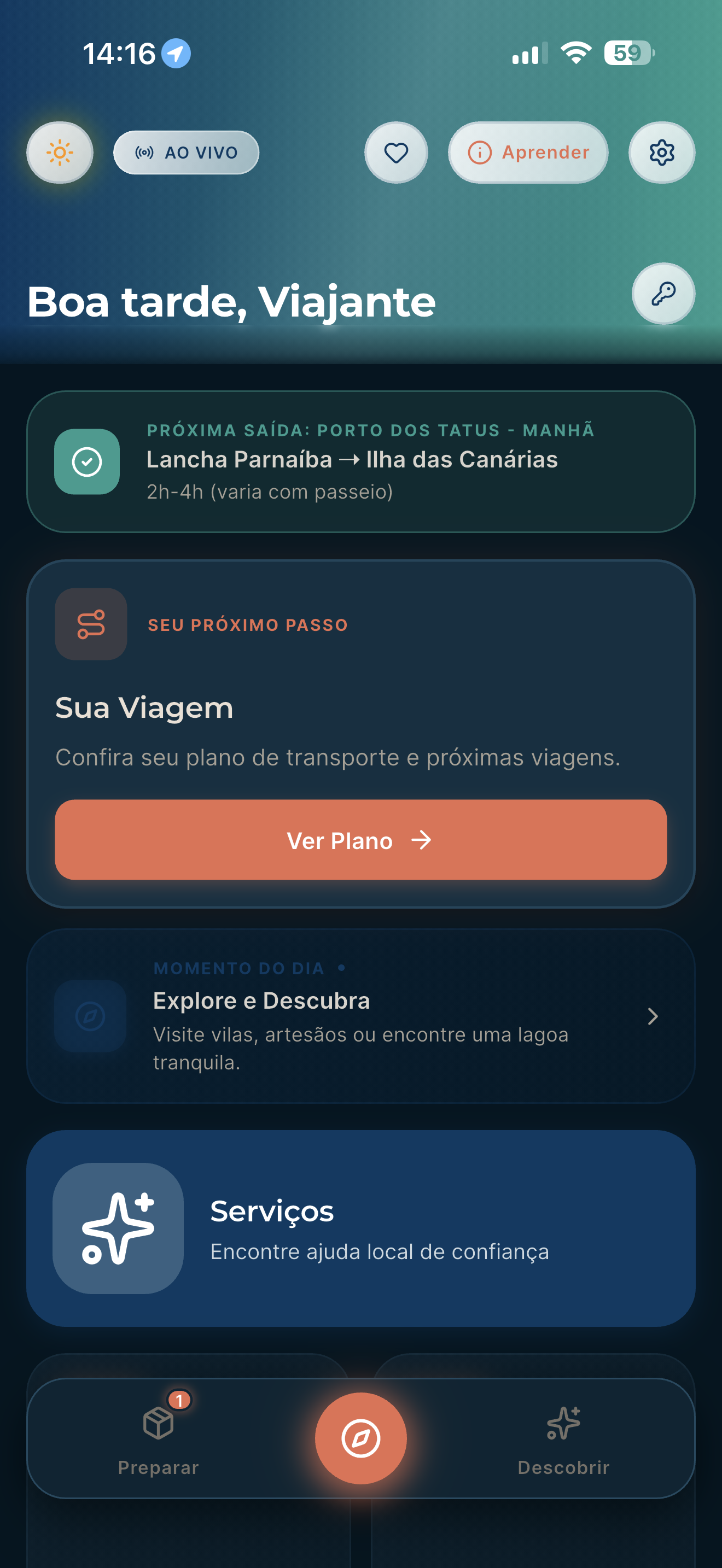Tap the orange route icon on Sua Viagem card

[90, 623]
